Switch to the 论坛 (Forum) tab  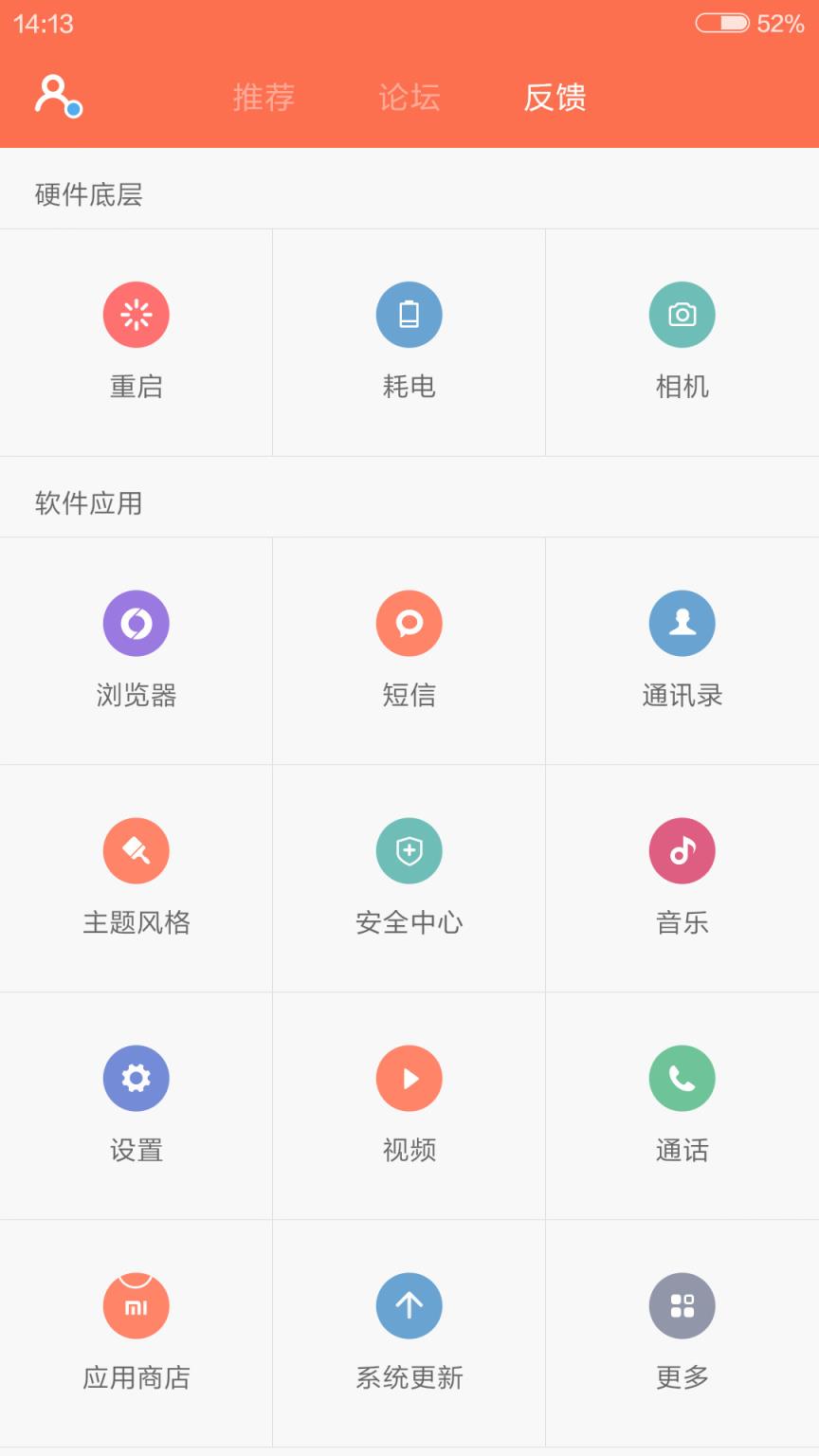[x=409, y=98]
